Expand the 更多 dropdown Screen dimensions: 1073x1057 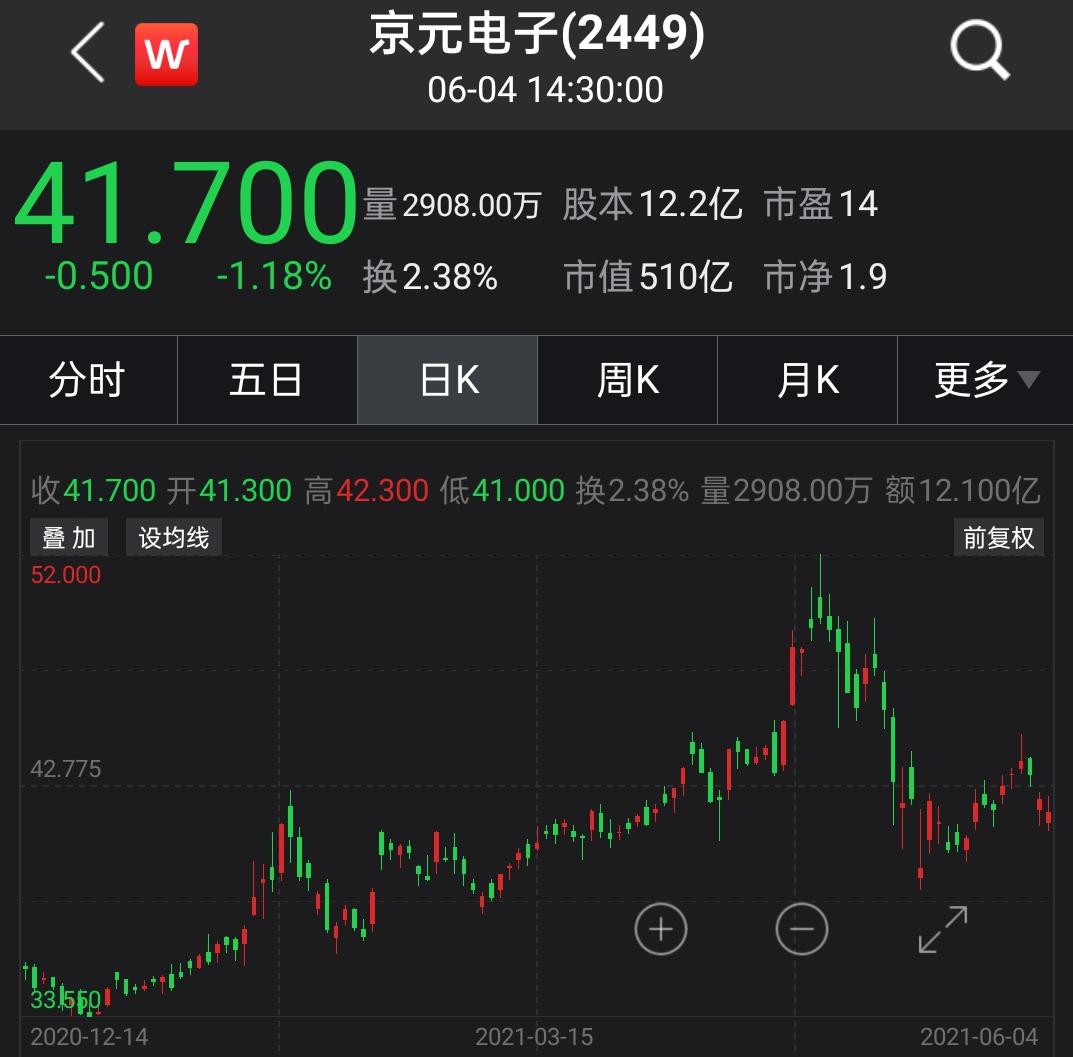click(985, 381)
